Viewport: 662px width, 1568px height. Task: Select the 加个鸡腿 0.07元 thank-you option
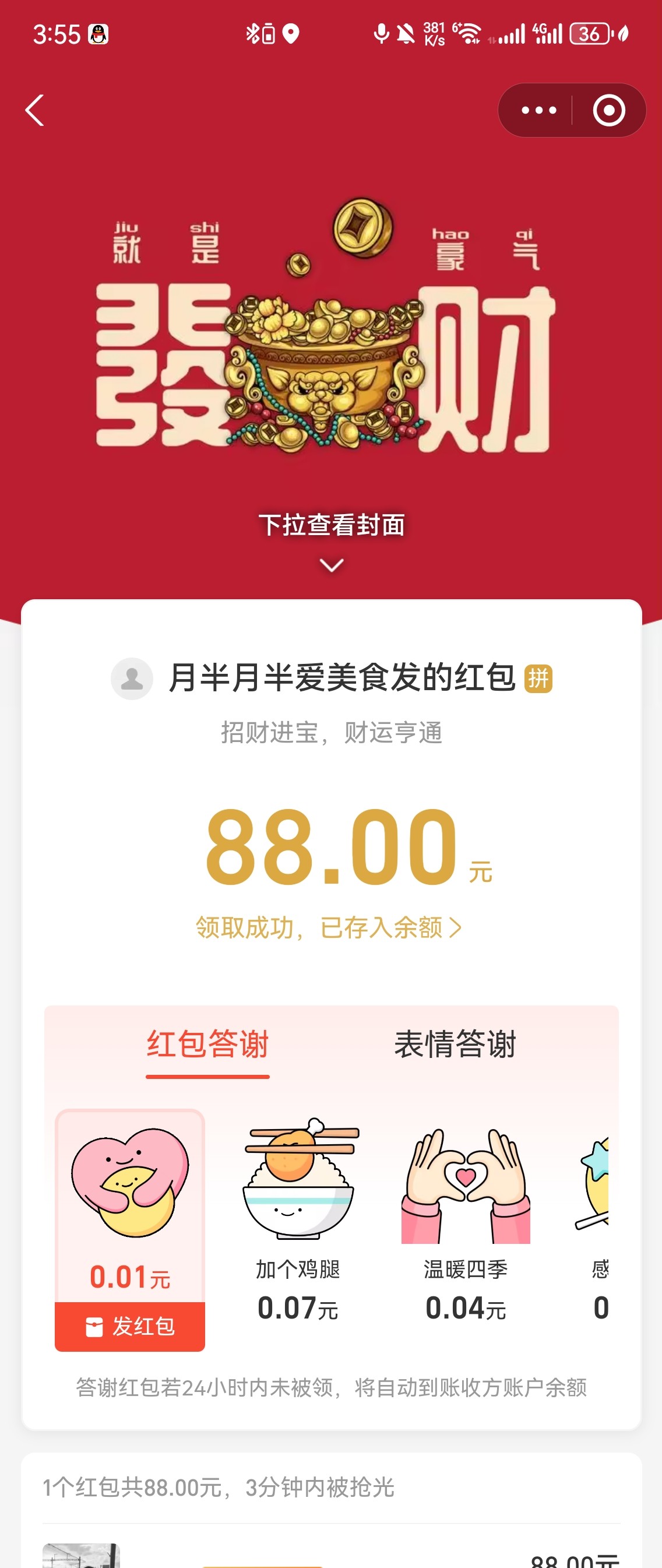298,1218
